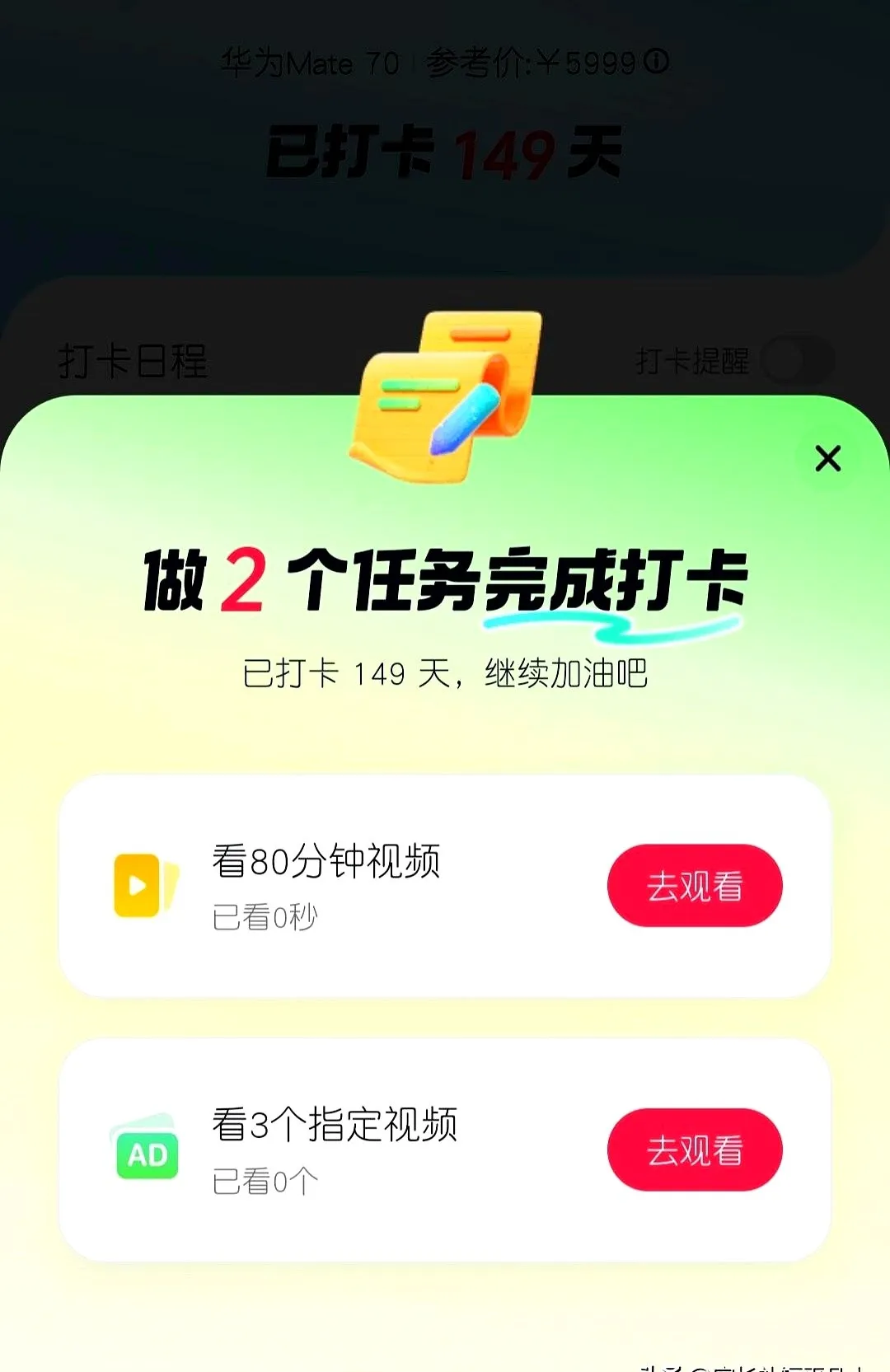Tap 去观看 for 看3个指定视频 task

click(695, 1150)
